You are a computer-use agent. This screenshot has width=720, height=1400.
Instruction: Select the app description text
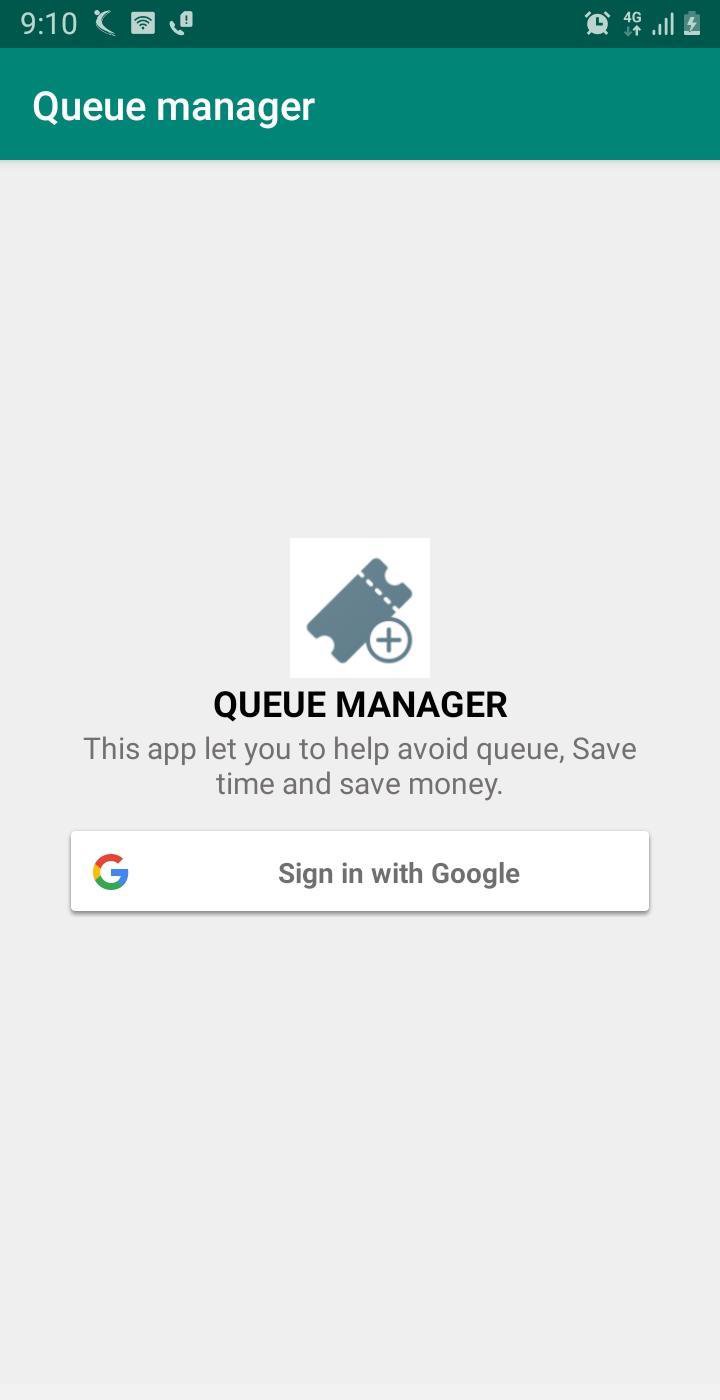click(x=360, y=765)
